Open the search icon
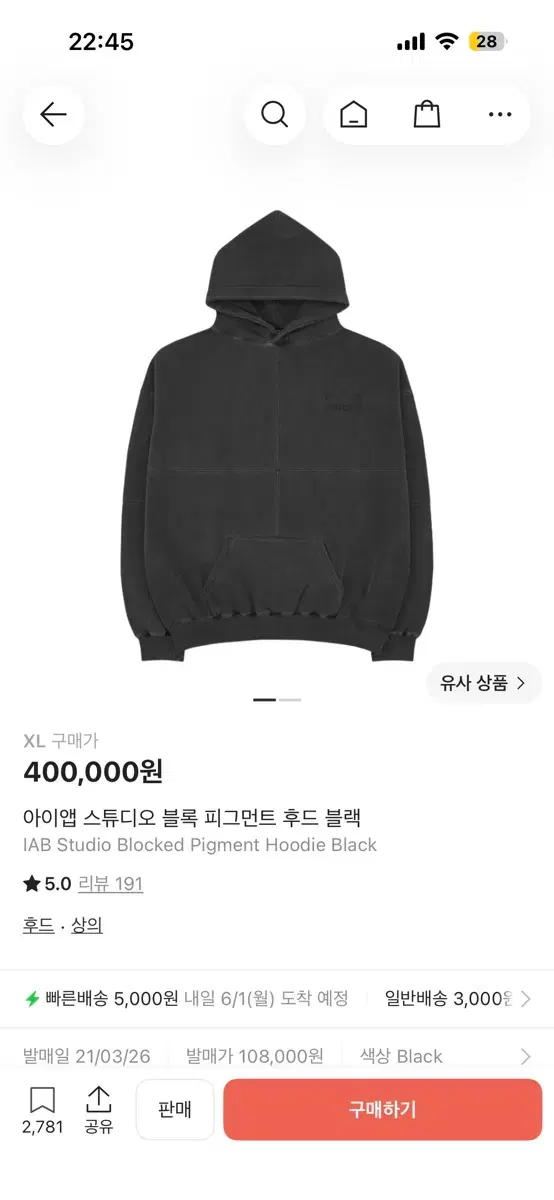The width and height of the screenshot is (554, 1200). pyautogui.click(x=275, y=115)
